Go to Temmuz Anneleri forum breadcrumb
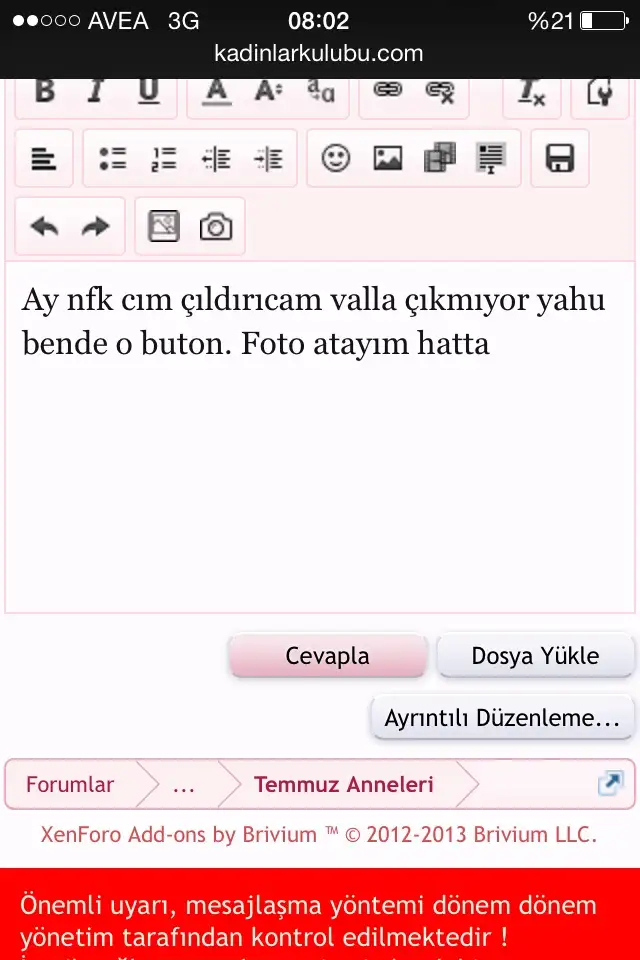 click(x=344, y=784)
